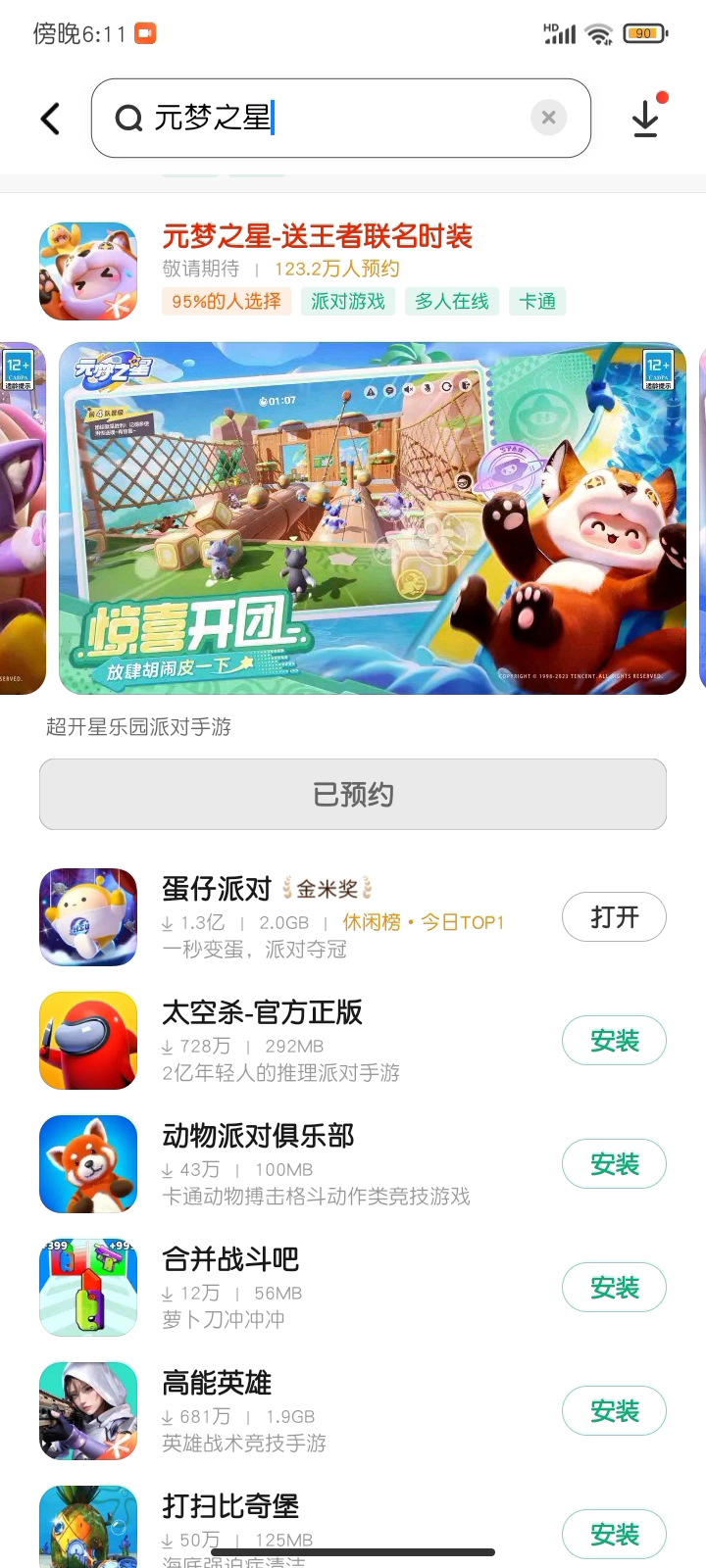
Task: Go back with the arrow icon
Action: (x=51, y=119)
